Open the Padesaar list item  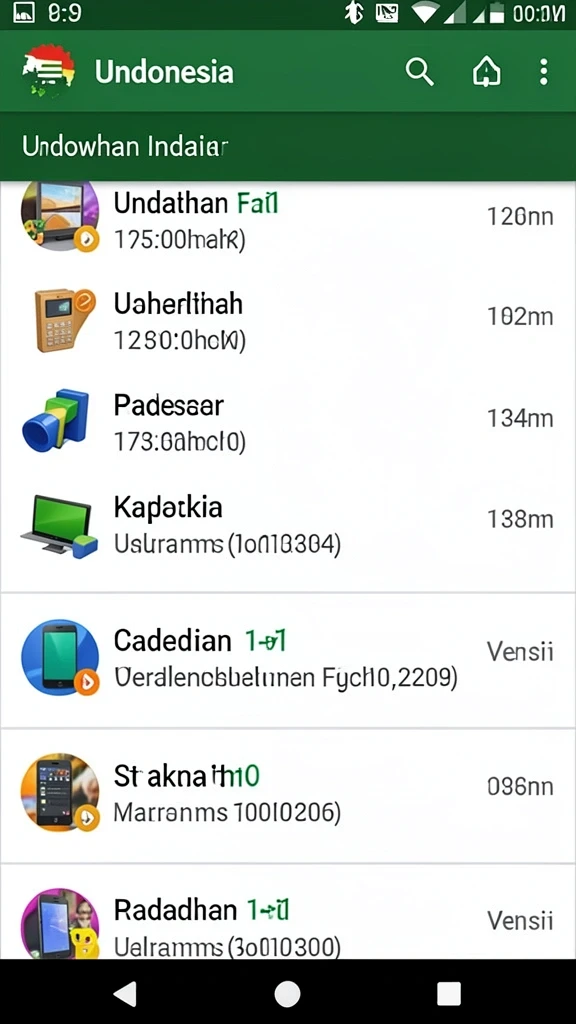288,422
